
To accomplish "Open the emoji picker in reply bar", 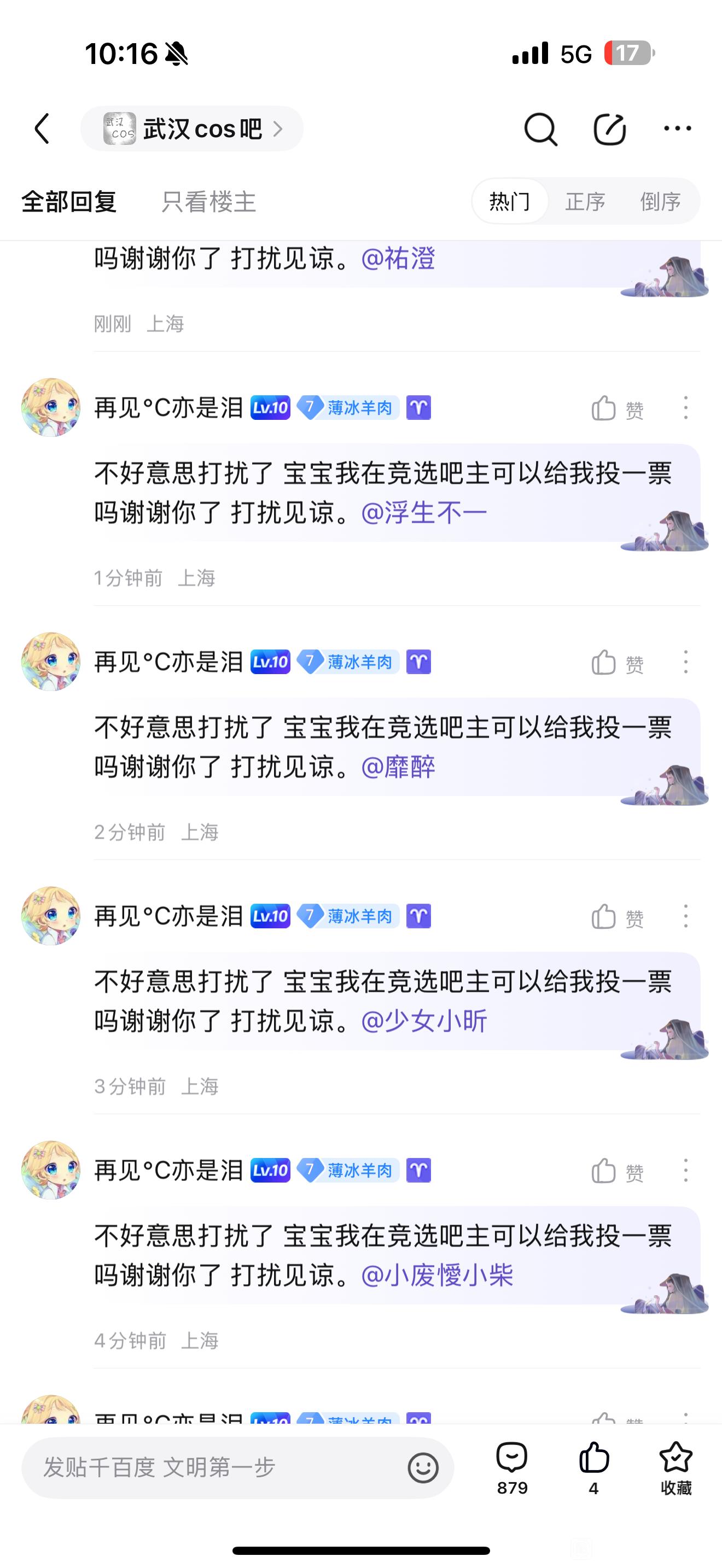I will click(422, 1467).
